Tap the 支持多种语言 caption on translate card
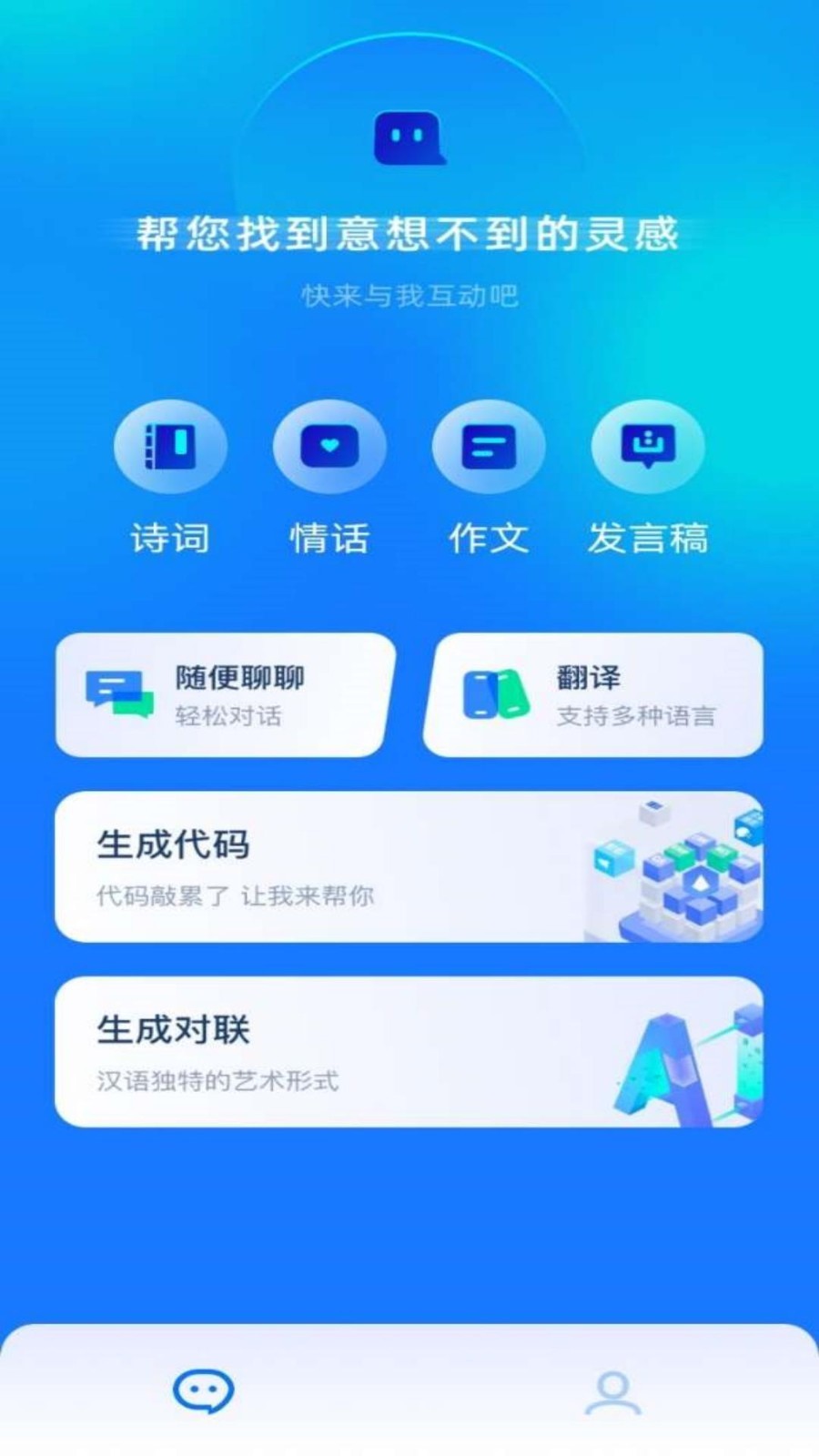This screenshot has height=1456, width=819. [637, 717]
